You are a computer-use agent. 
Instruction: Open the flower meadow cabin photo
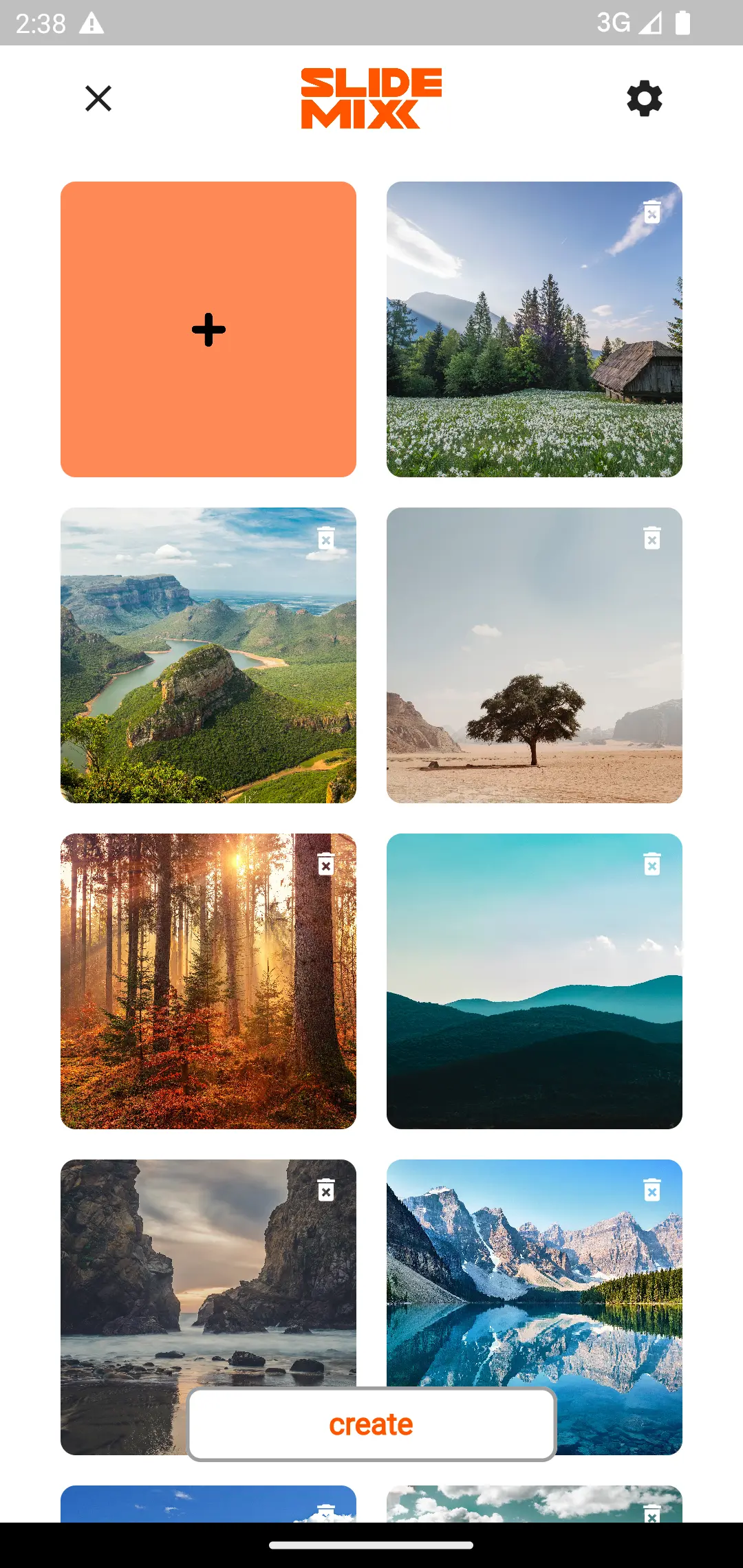(534, 344)
